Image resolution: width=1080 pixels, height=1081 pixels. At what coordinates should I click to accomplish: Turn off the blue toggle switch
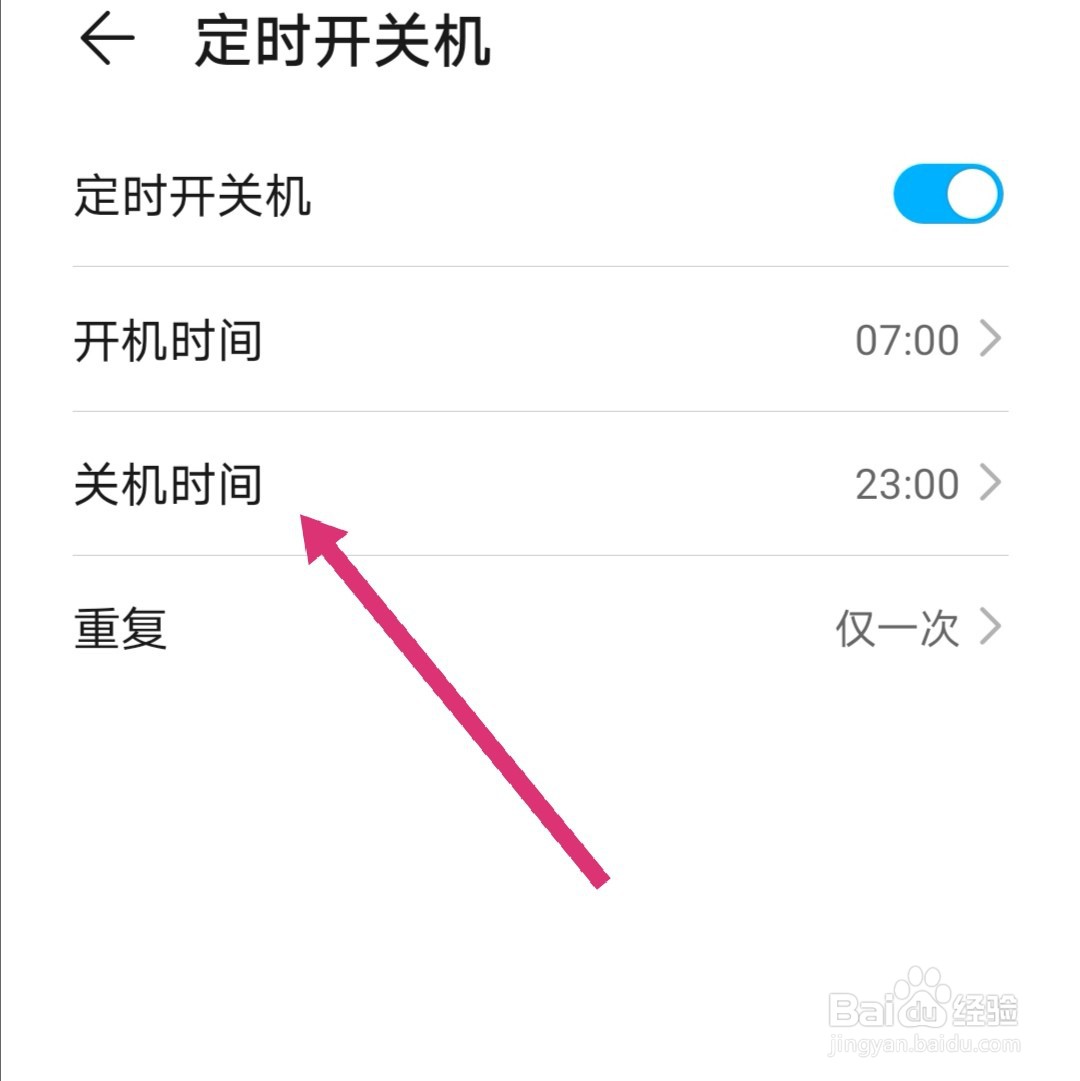948,194
